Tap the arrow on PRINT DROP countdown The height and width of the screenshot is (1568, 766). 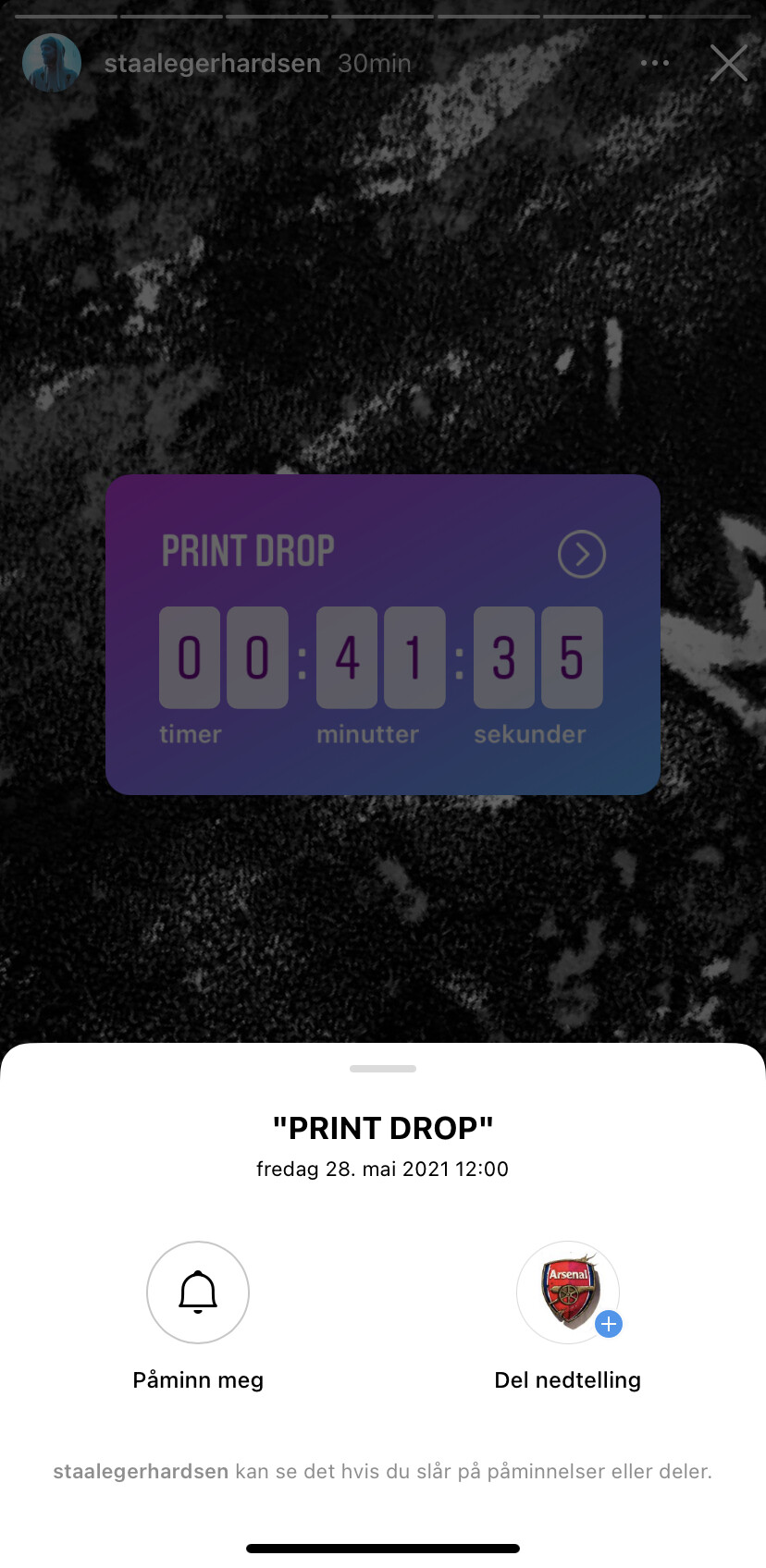(x=582, y=555)
